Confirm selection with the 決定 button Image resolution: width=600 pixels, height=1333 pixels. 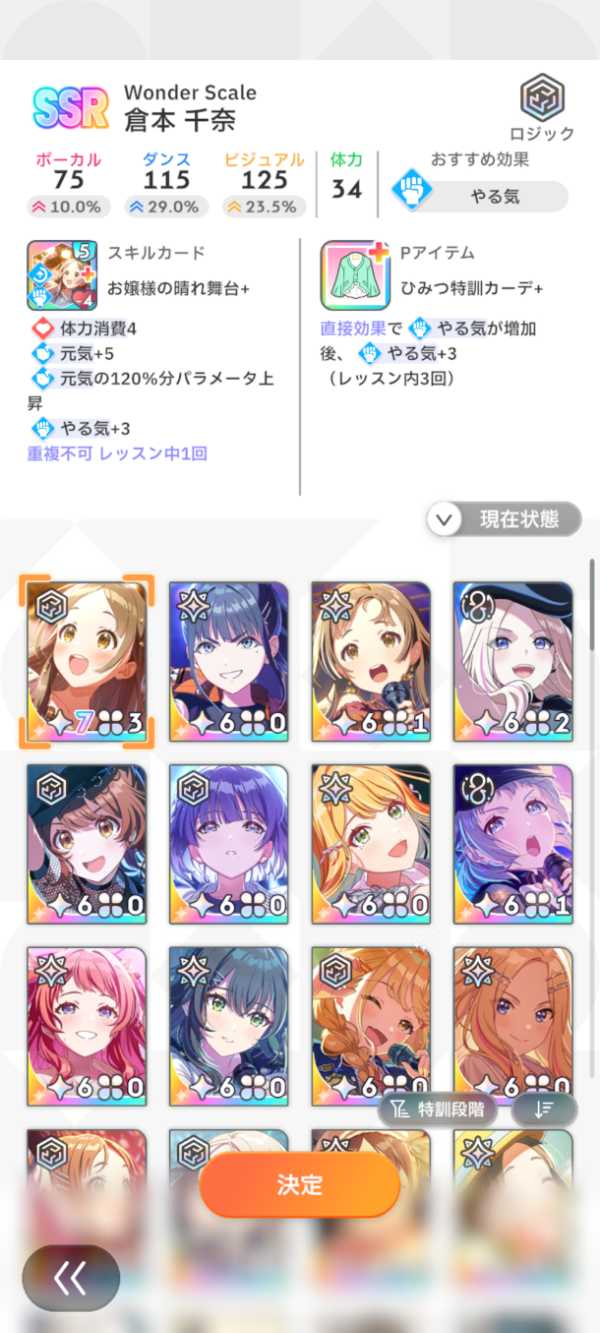pos(299,1186)
